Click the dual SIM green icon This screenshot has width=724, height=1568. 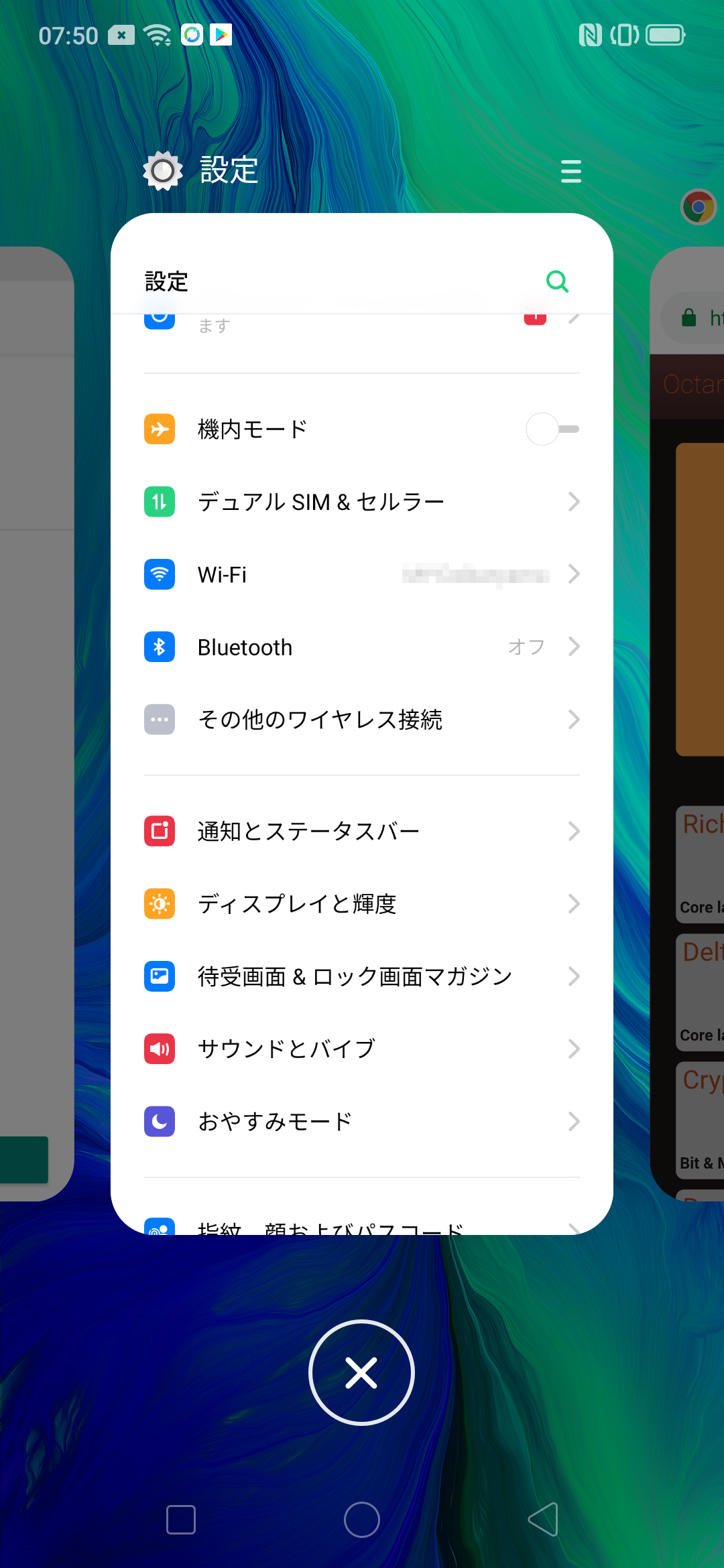tap(159, 501)
